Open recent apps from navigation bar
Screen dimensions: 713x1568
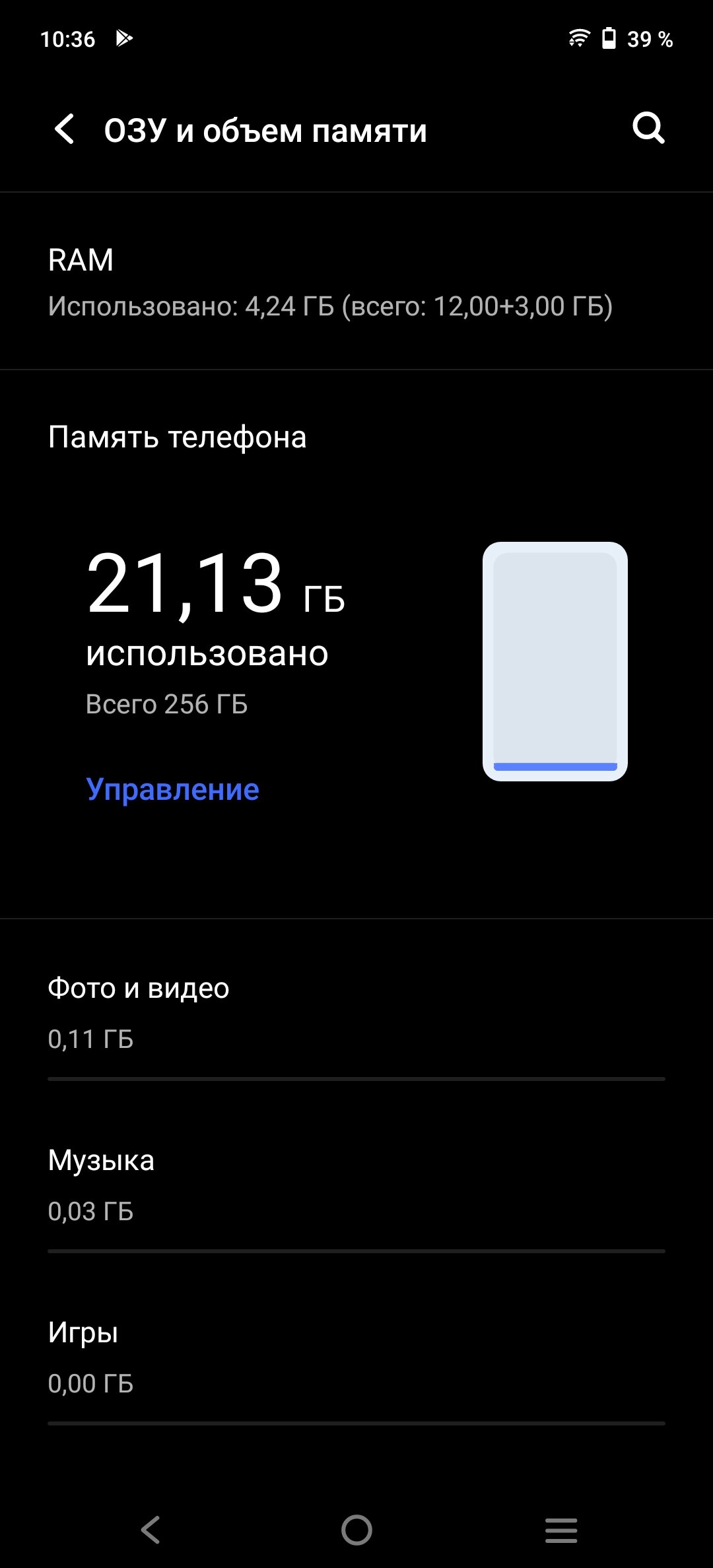pos(561,1530)
